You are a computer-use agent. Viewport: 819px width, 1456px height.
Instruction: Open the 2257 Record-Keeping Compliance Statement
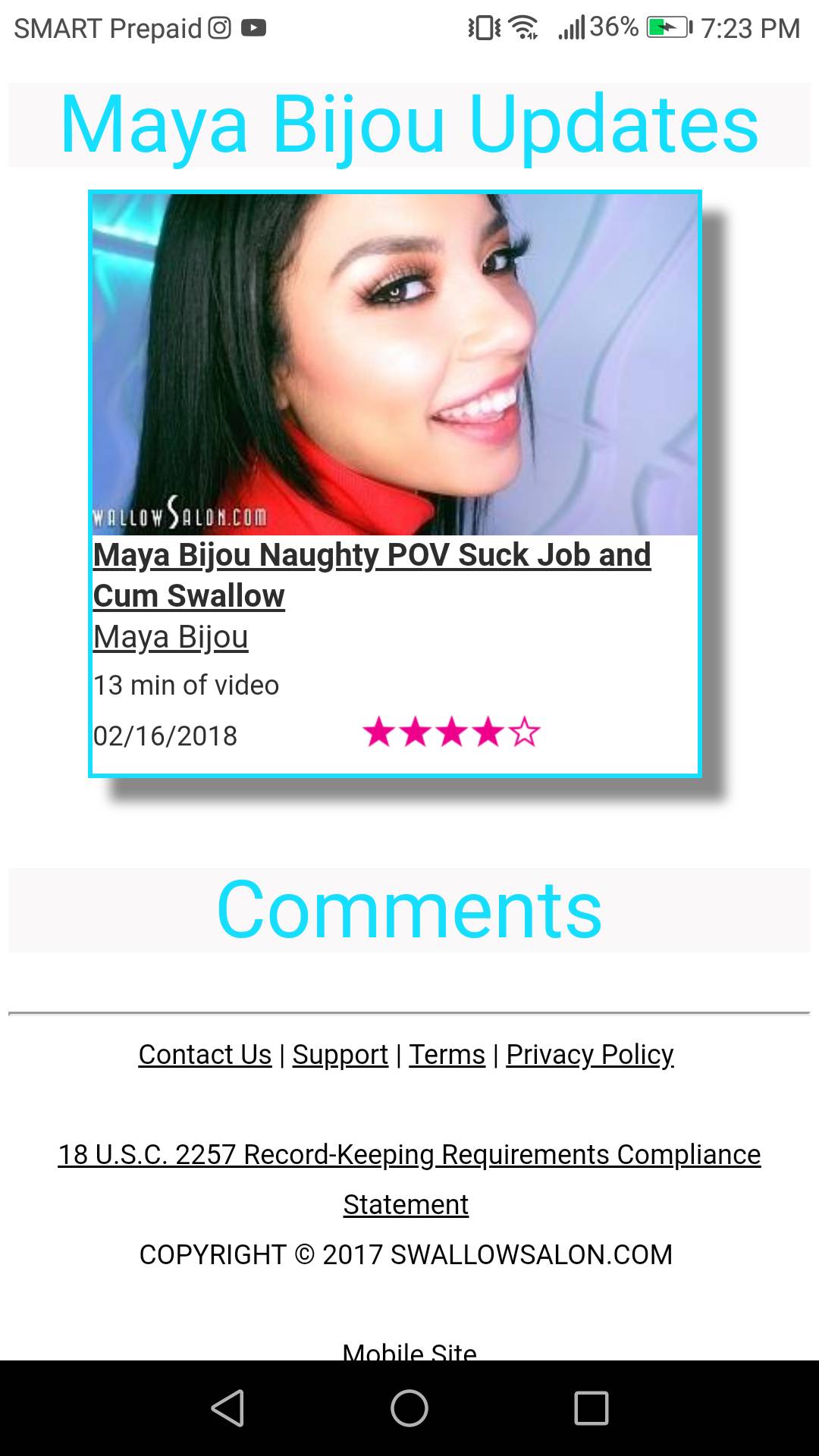click(x=409, y=1155)
